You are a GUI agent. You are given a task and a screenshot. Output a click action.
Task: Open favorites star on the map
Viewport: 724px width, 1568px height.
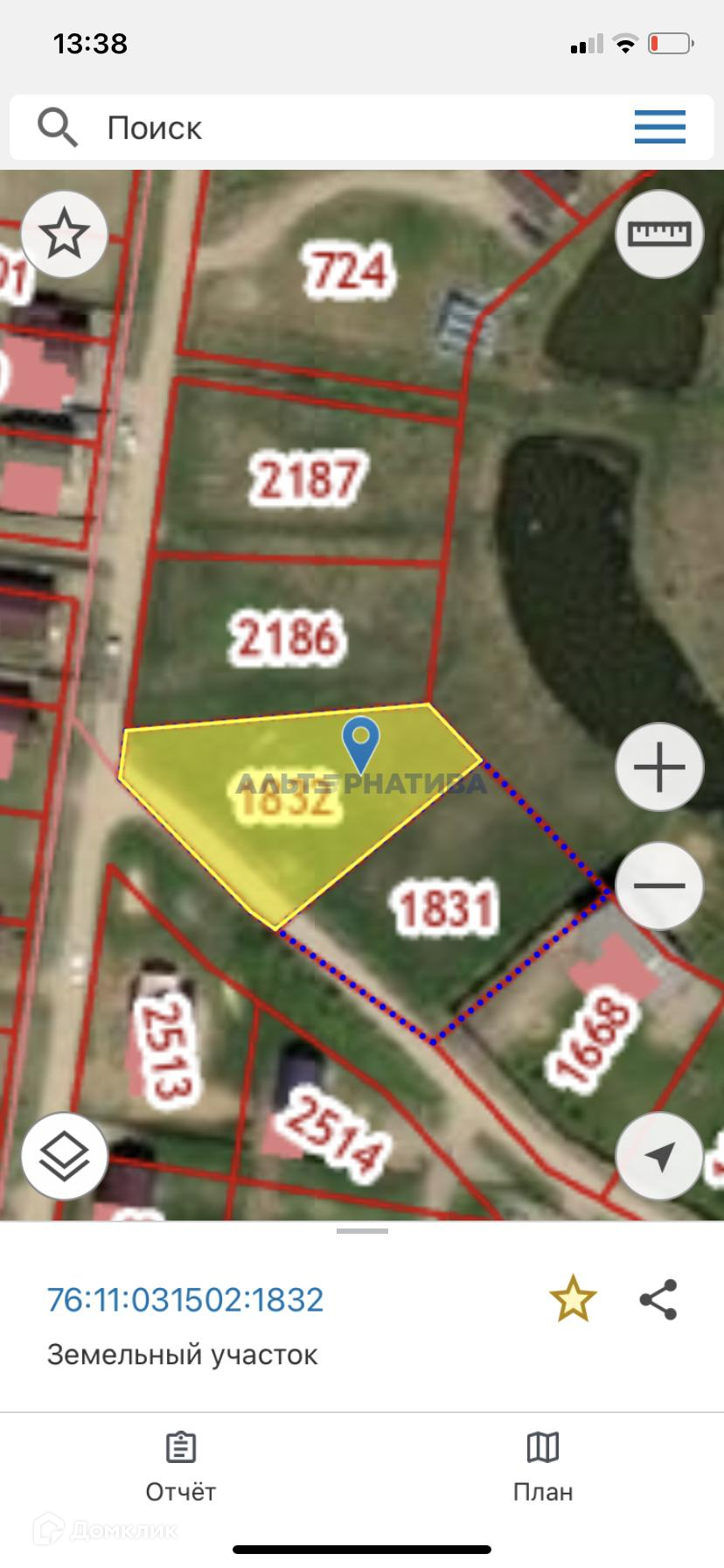(x=64, y=234)
